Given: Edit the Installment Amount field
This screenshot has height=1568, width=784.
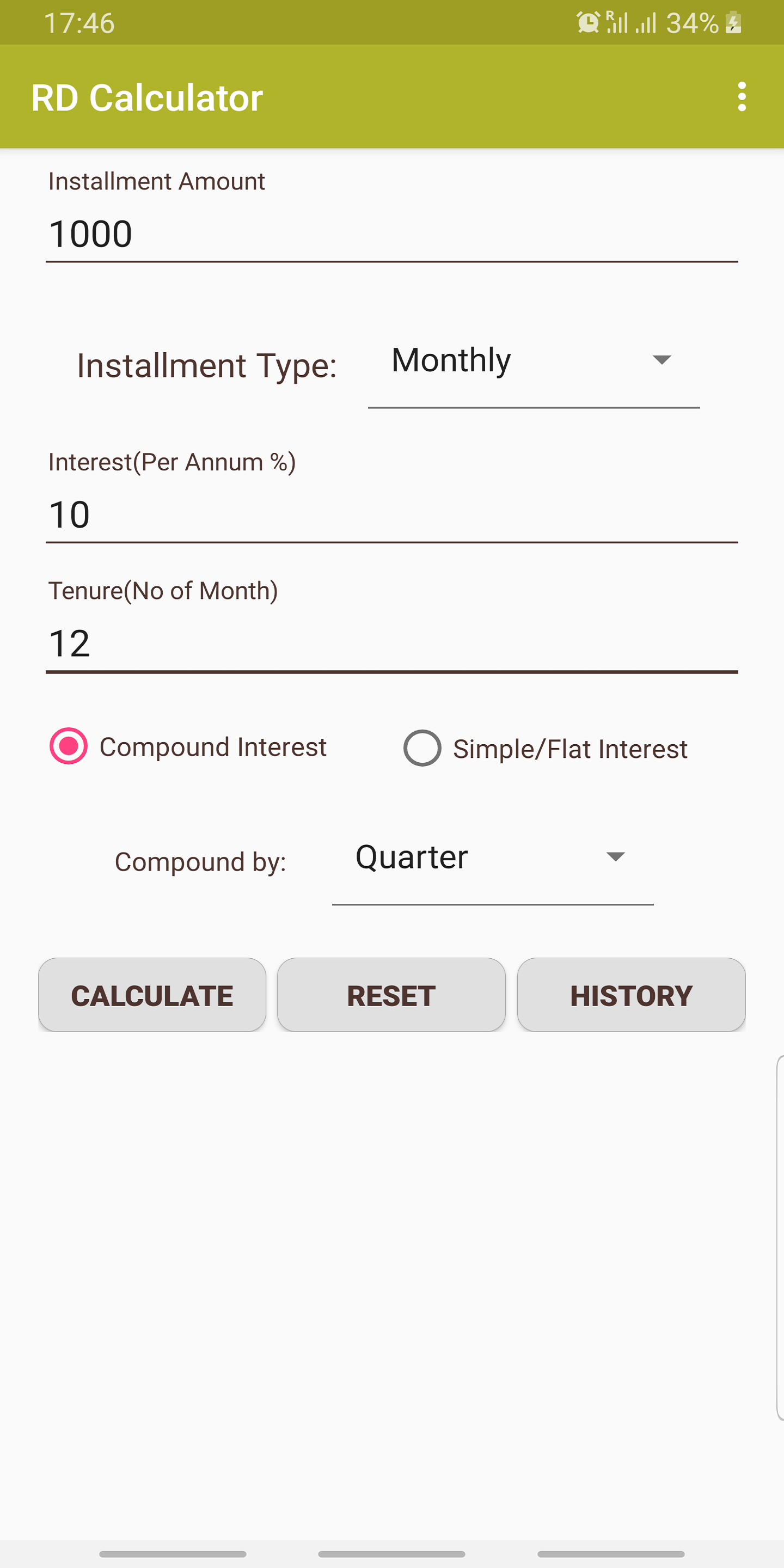Looking at the screenshot, I should tap(391, 234).
